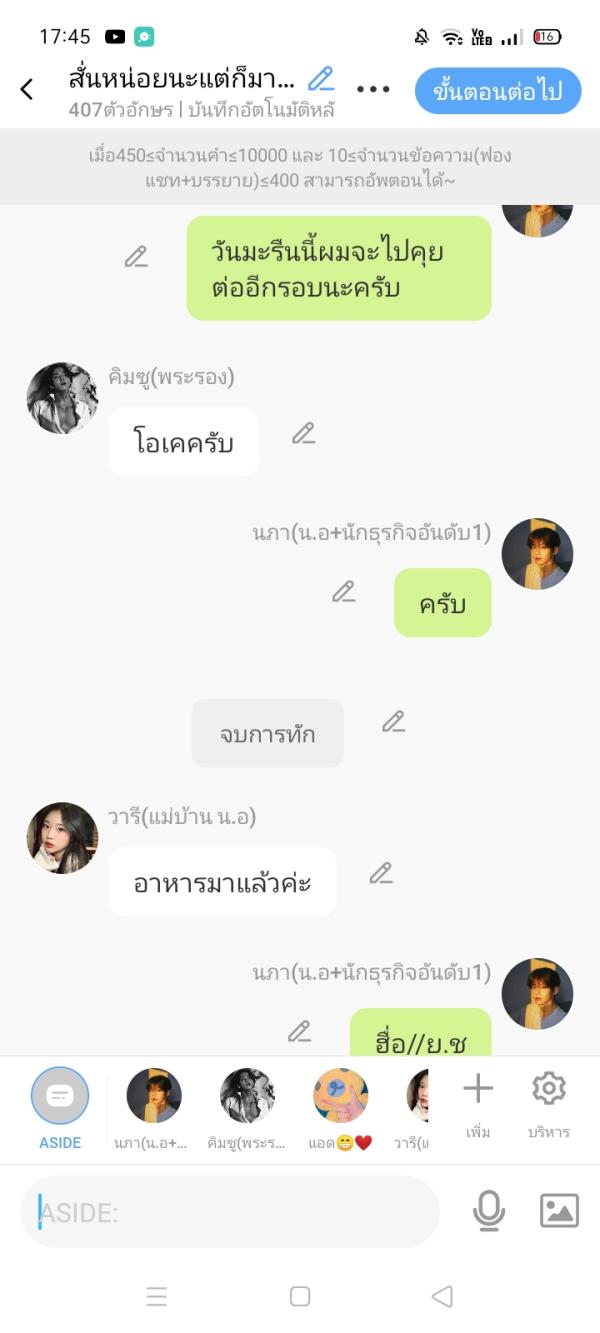Edit the อาหารมาแล้วค่ะ message

coord(381,873)
